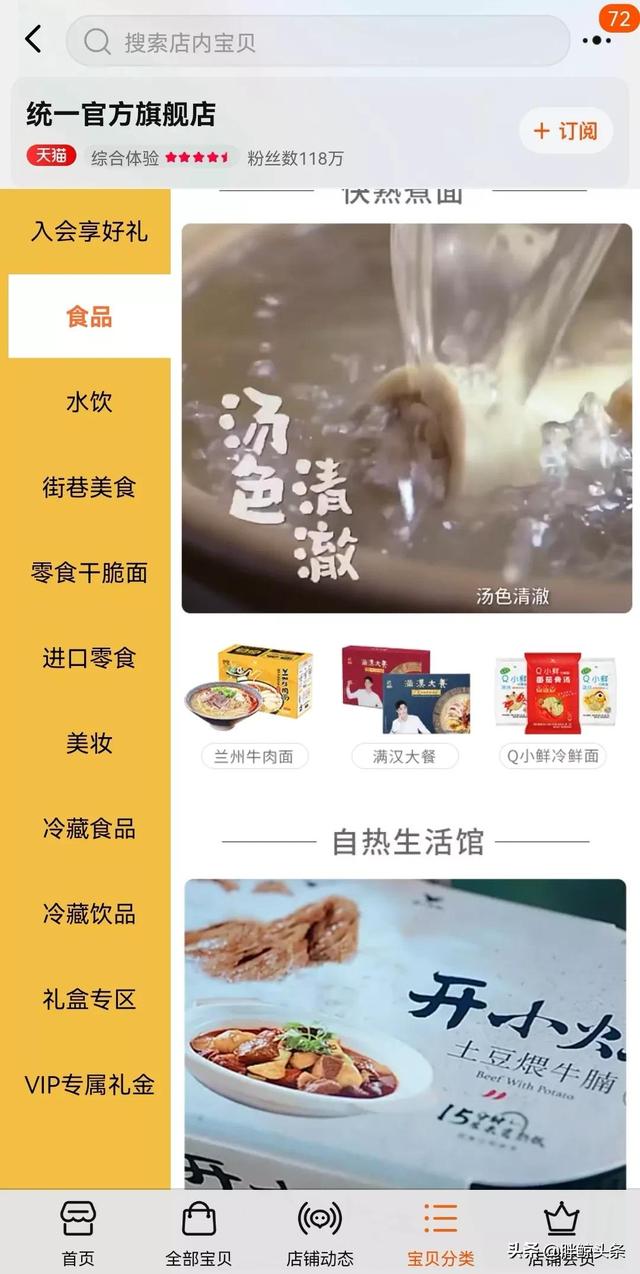Viewport: 640px width, 1274px height.
Task: Open the 街巷美食 category
Action: pyautogui.click(x=89, y=488)
